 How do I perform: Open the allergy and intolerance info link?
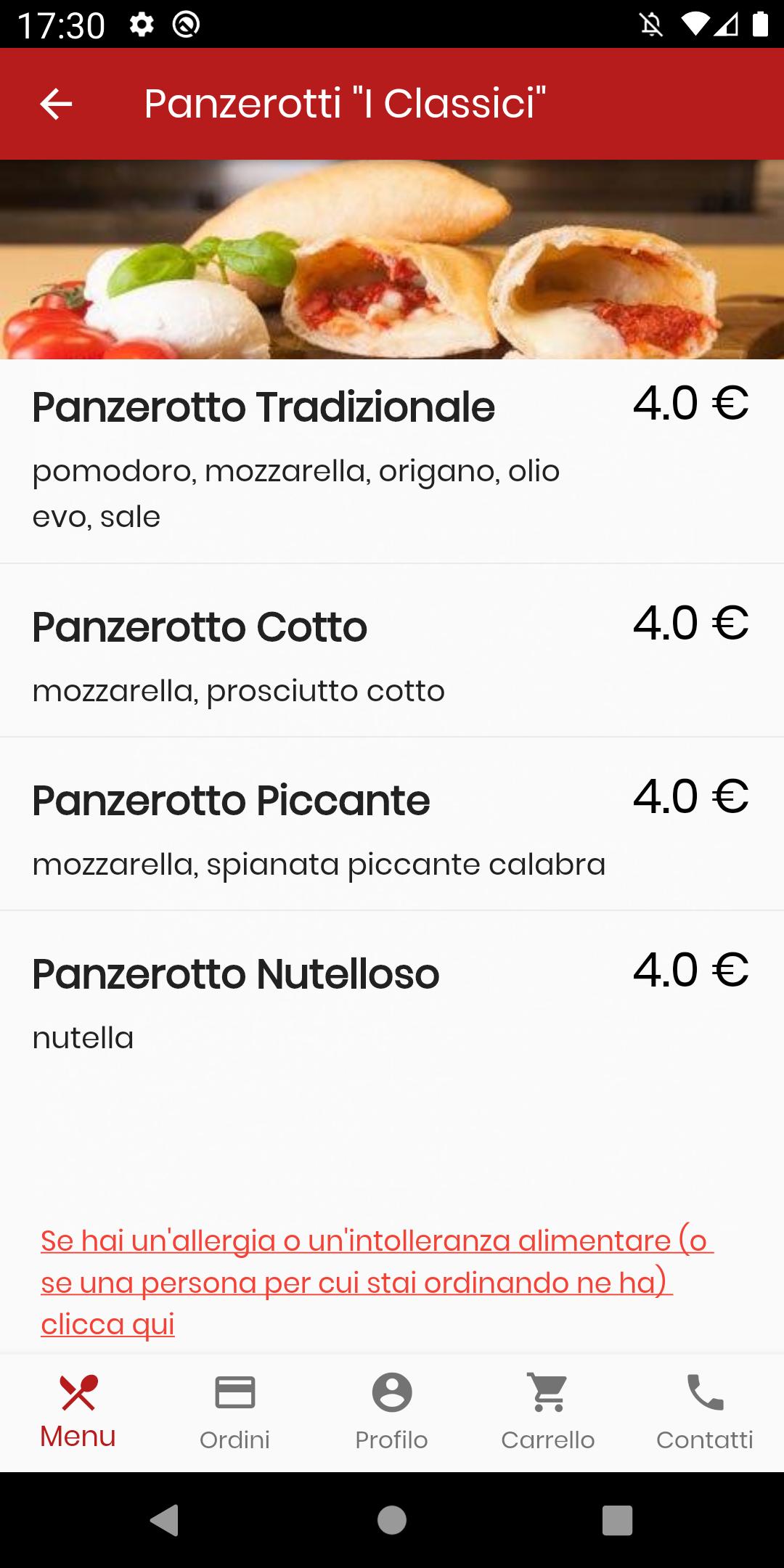[x=377, y=1282]
